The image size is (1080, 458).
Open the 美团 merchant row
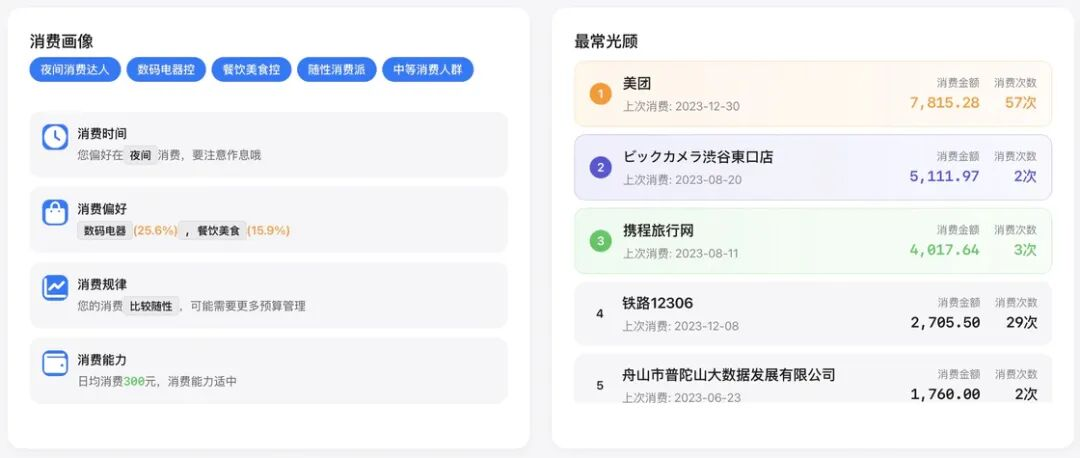812,94
